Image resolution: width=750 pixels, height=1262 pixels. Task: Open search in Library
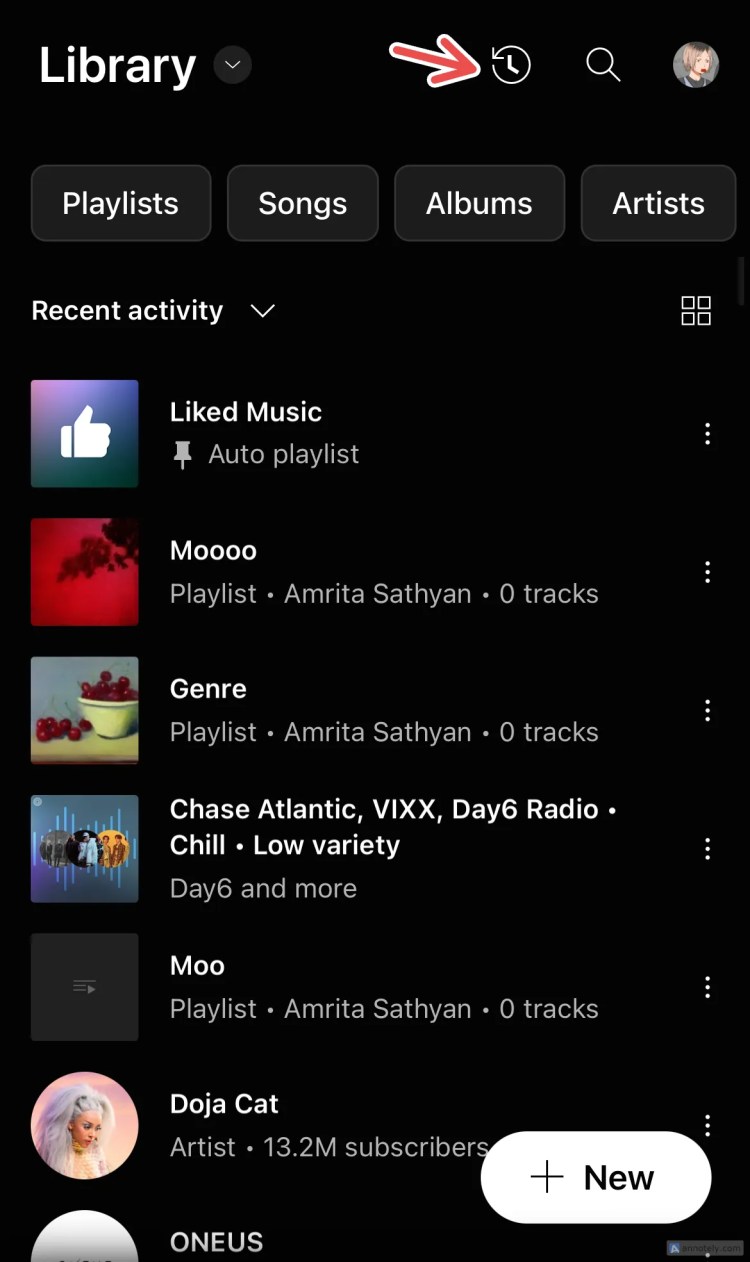tap(603, 66)
